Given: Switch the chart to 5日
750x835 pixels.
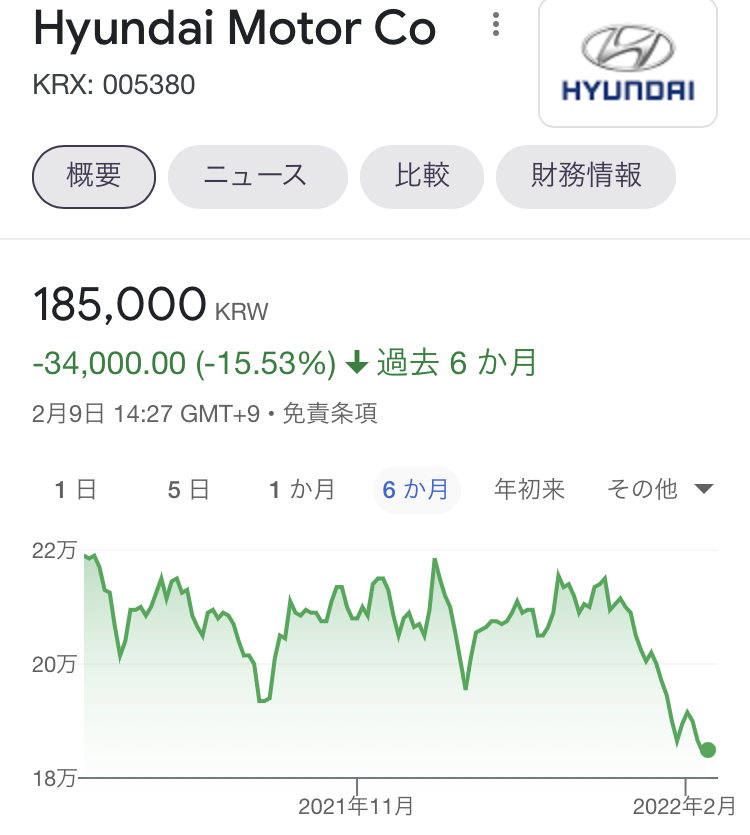Looking at the screenshot, I should [188, 489].
